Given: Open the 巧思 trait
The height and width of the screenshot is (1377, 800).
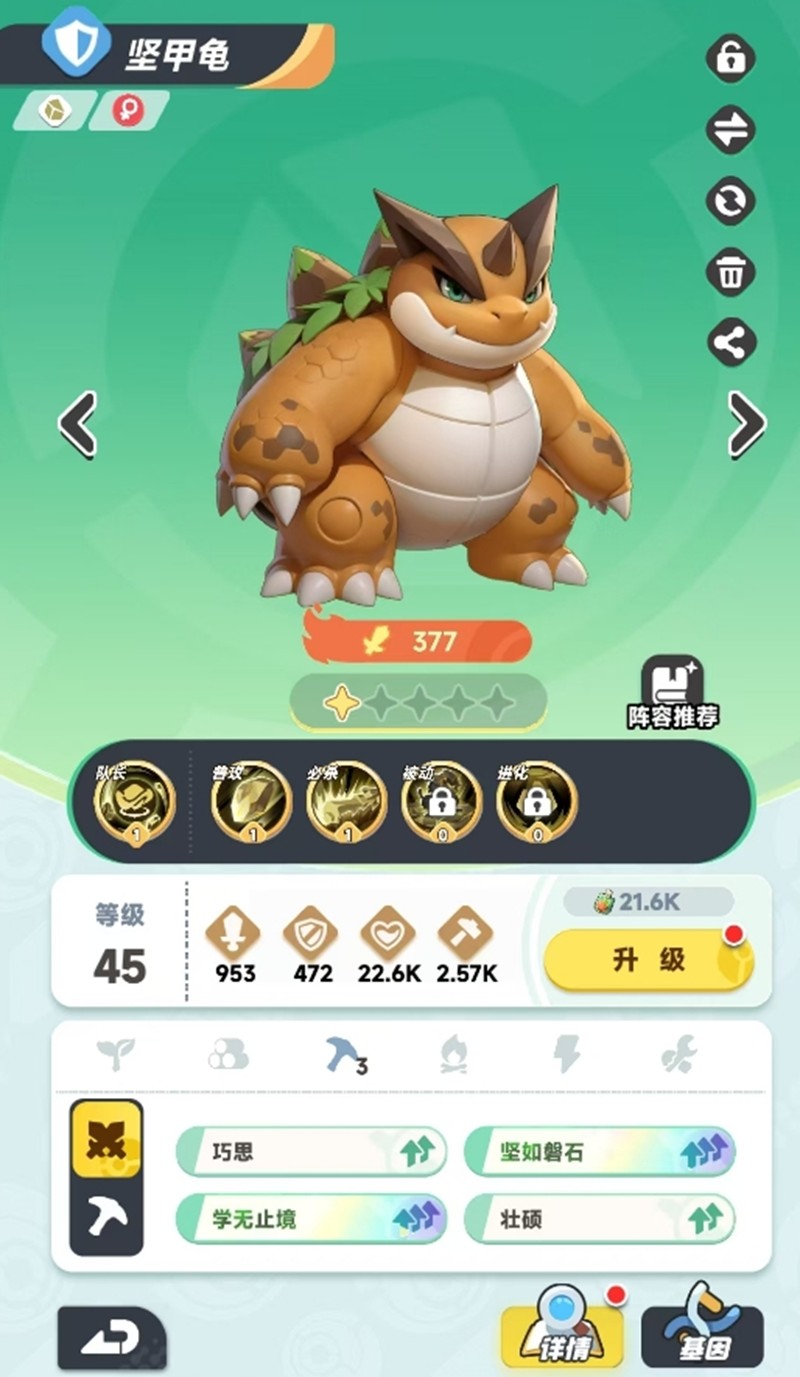Looking at the screenshot, I should click(x=310, y=1152).
